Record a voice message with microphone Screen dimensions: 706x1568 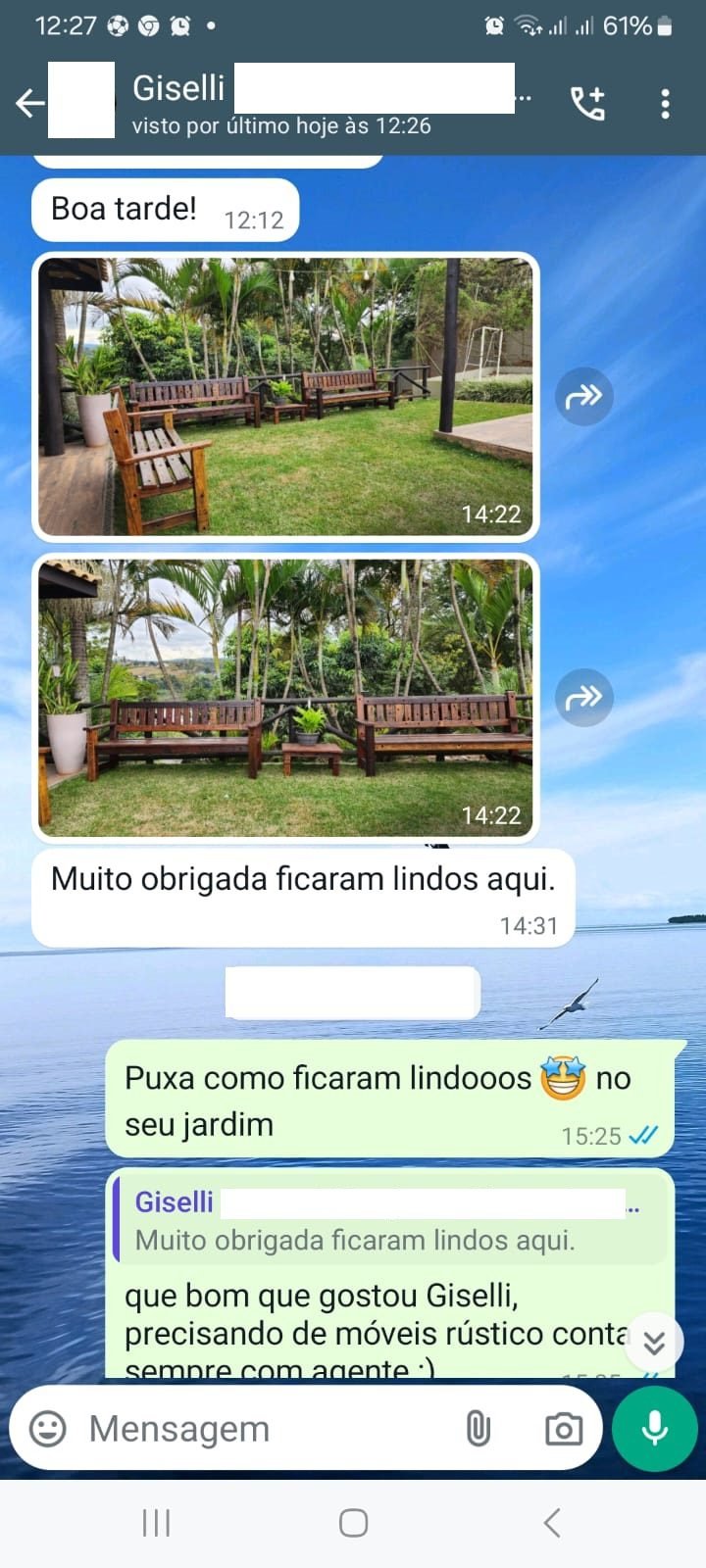[x=654, y=1429]
